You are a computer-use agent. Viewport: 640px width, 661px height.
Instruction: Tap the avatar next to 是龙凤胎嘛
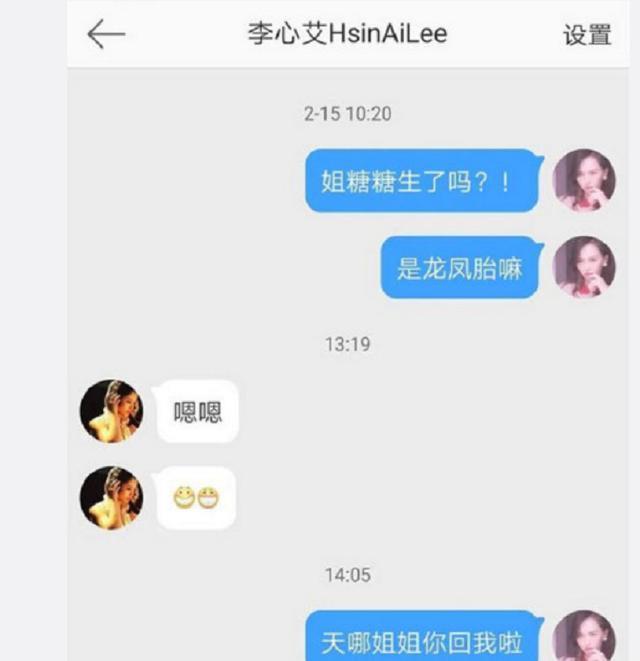pyautogui.click(x=584, y=267)
